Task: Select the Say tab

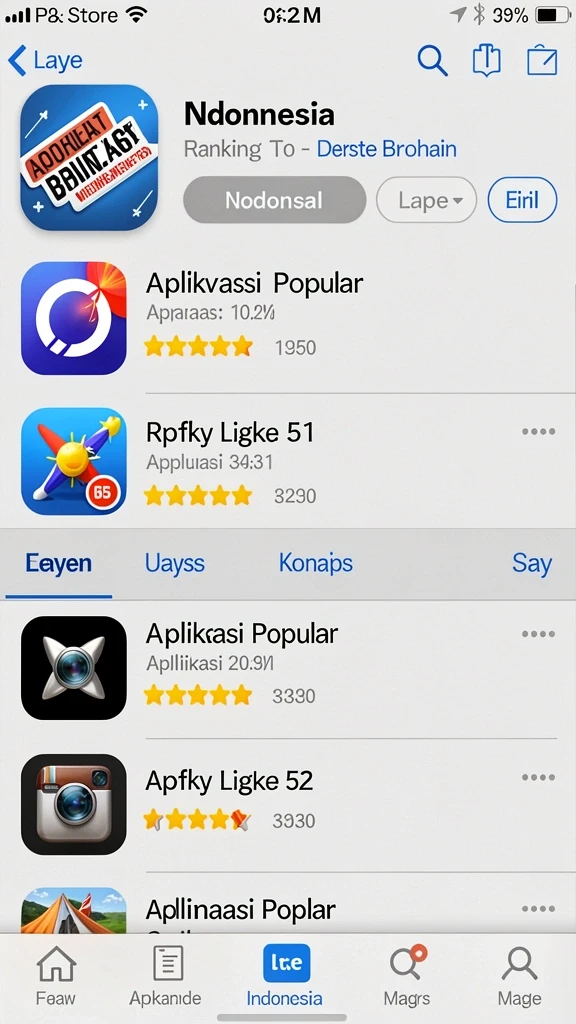Action: tap(532, 563)
